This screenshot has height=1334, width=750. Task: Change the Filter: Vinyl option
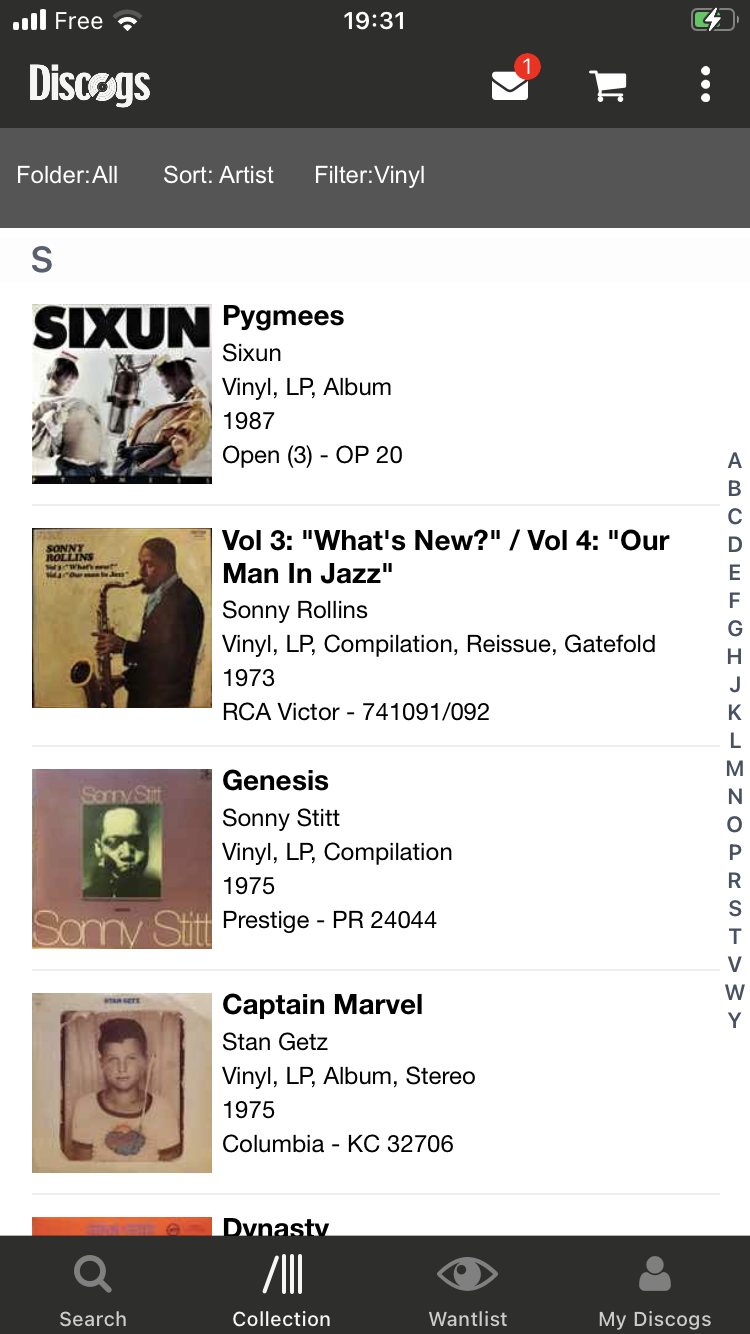pos(370,175)
